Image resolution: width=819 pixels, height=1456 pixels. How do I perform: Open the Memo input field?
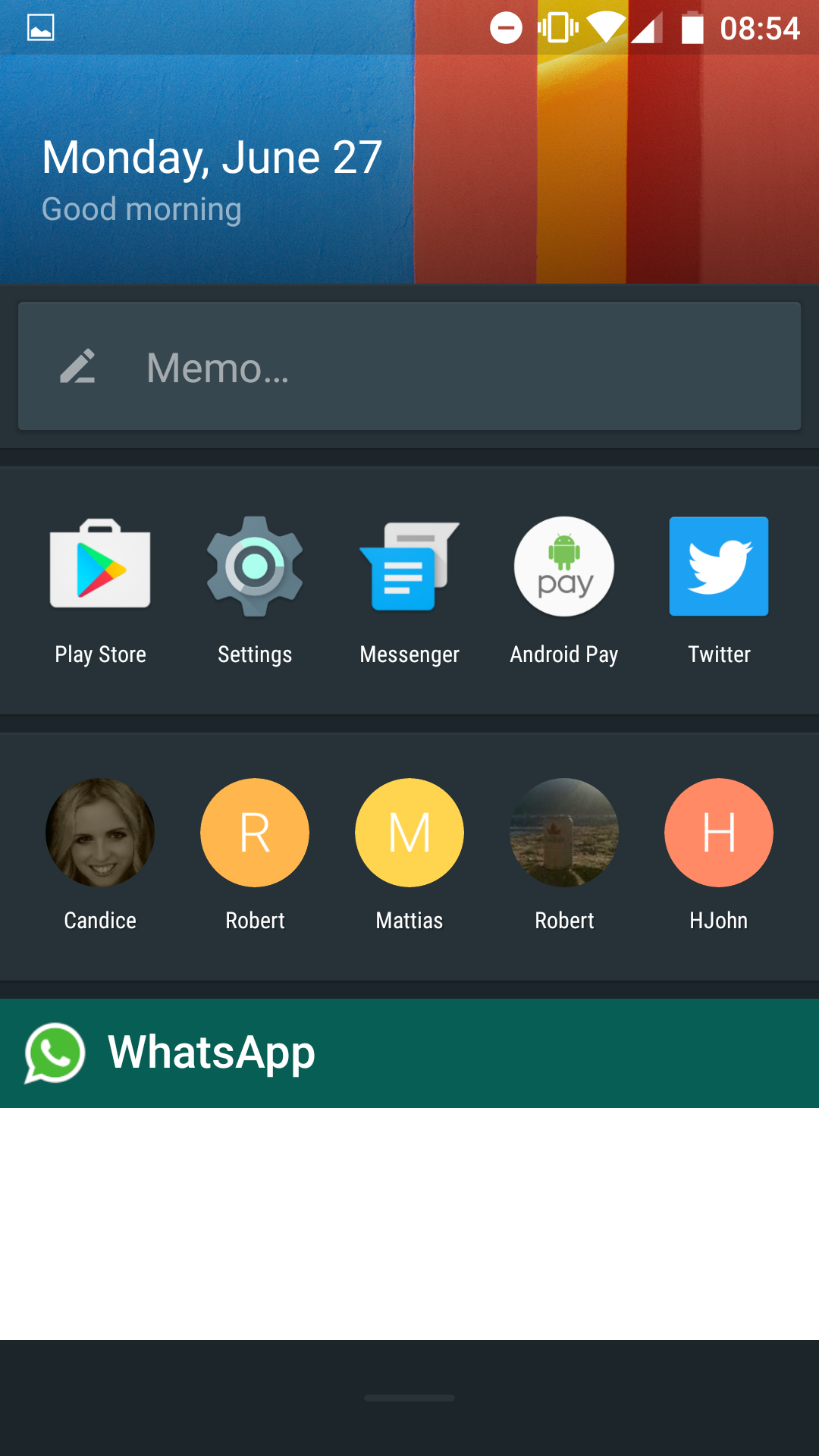click(409, 366)
